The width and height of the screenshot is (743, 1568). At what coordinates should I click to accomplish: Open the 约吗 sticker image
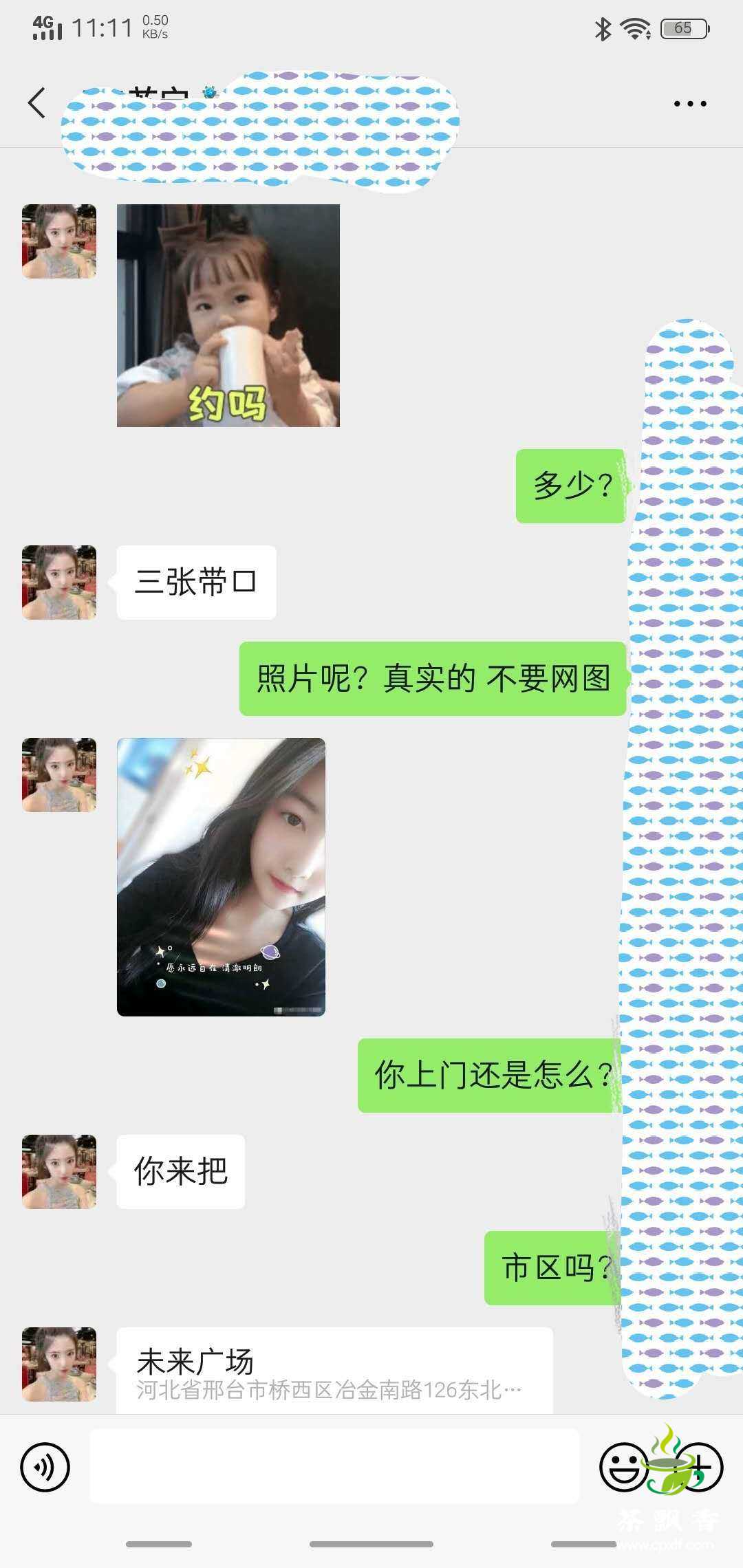[x=228, y=316]
